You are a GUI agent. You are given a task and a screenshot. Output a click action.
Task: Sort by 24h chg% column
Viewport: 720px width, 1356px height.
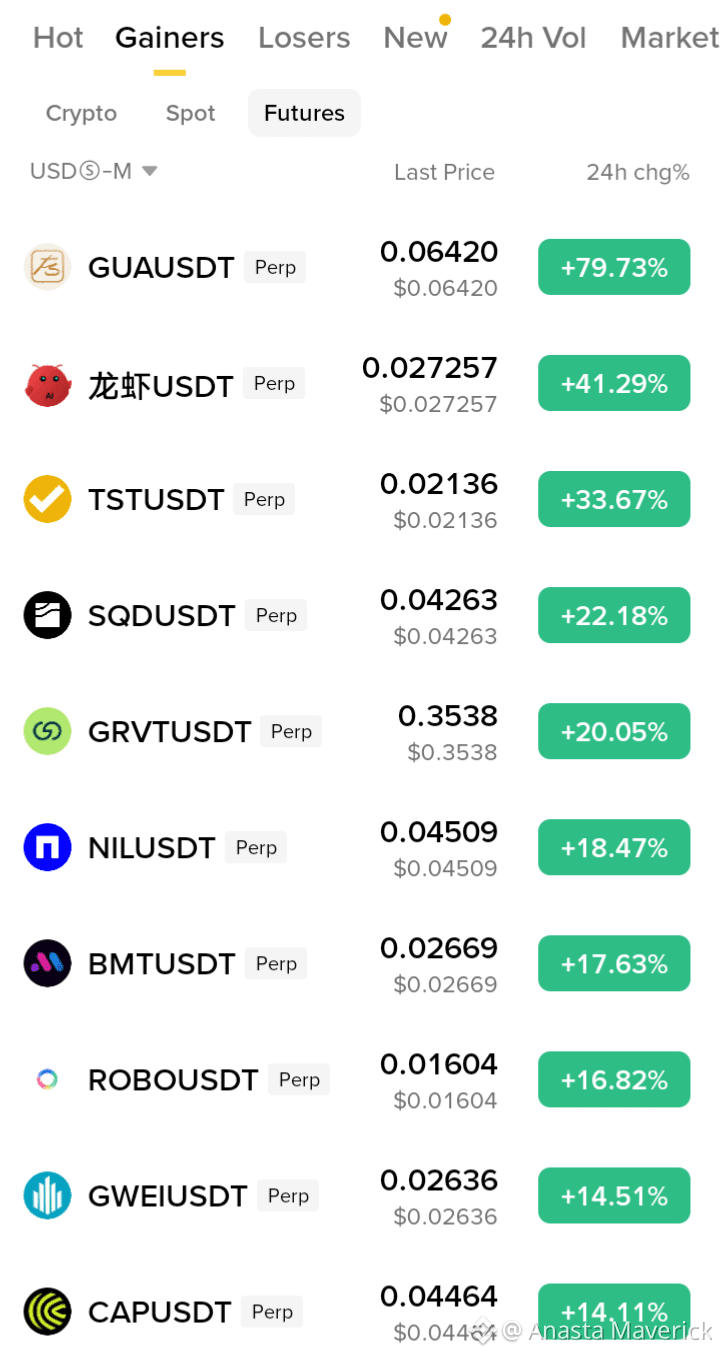[638, 172]
